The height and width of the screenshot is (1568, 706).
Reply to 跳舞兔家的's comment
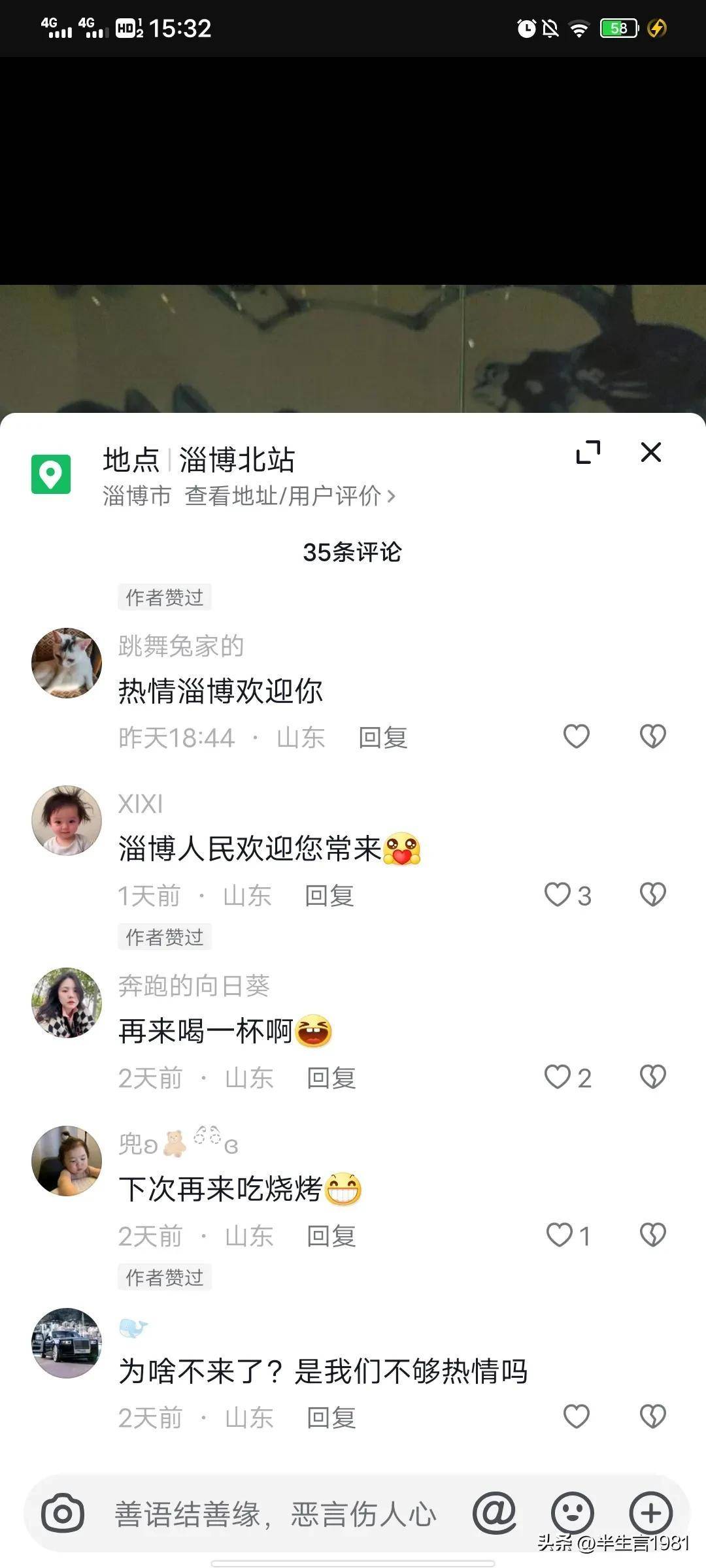tap(382, 738)
